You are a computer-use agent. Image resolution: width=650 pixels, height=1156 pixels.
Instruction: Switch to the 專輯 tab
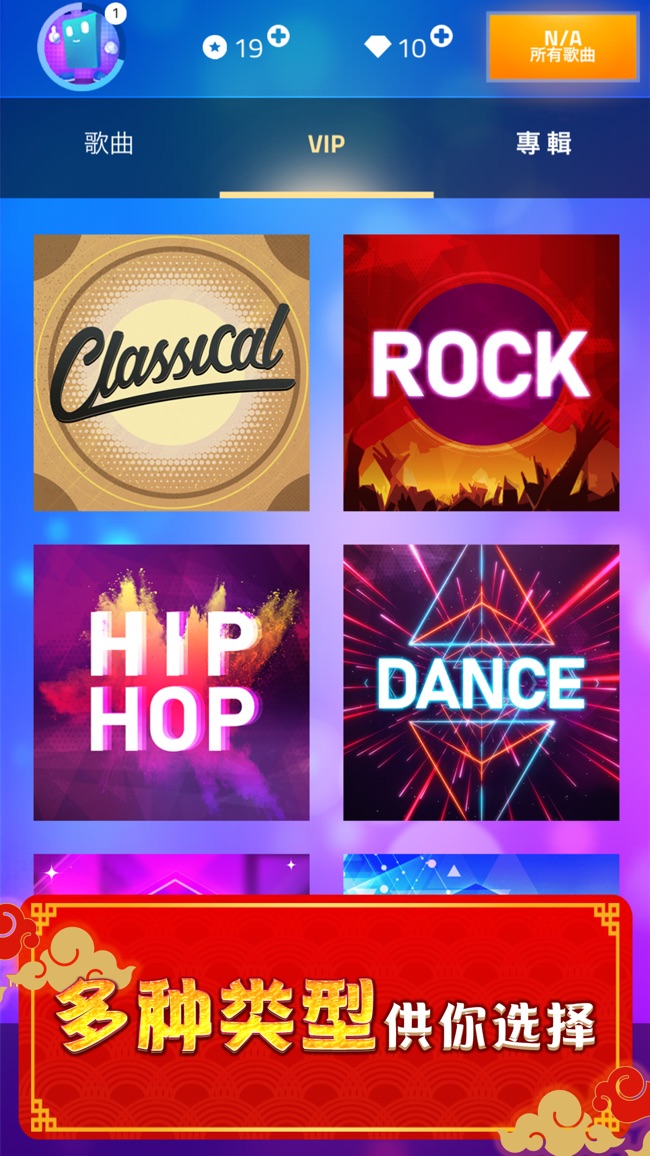543,143
